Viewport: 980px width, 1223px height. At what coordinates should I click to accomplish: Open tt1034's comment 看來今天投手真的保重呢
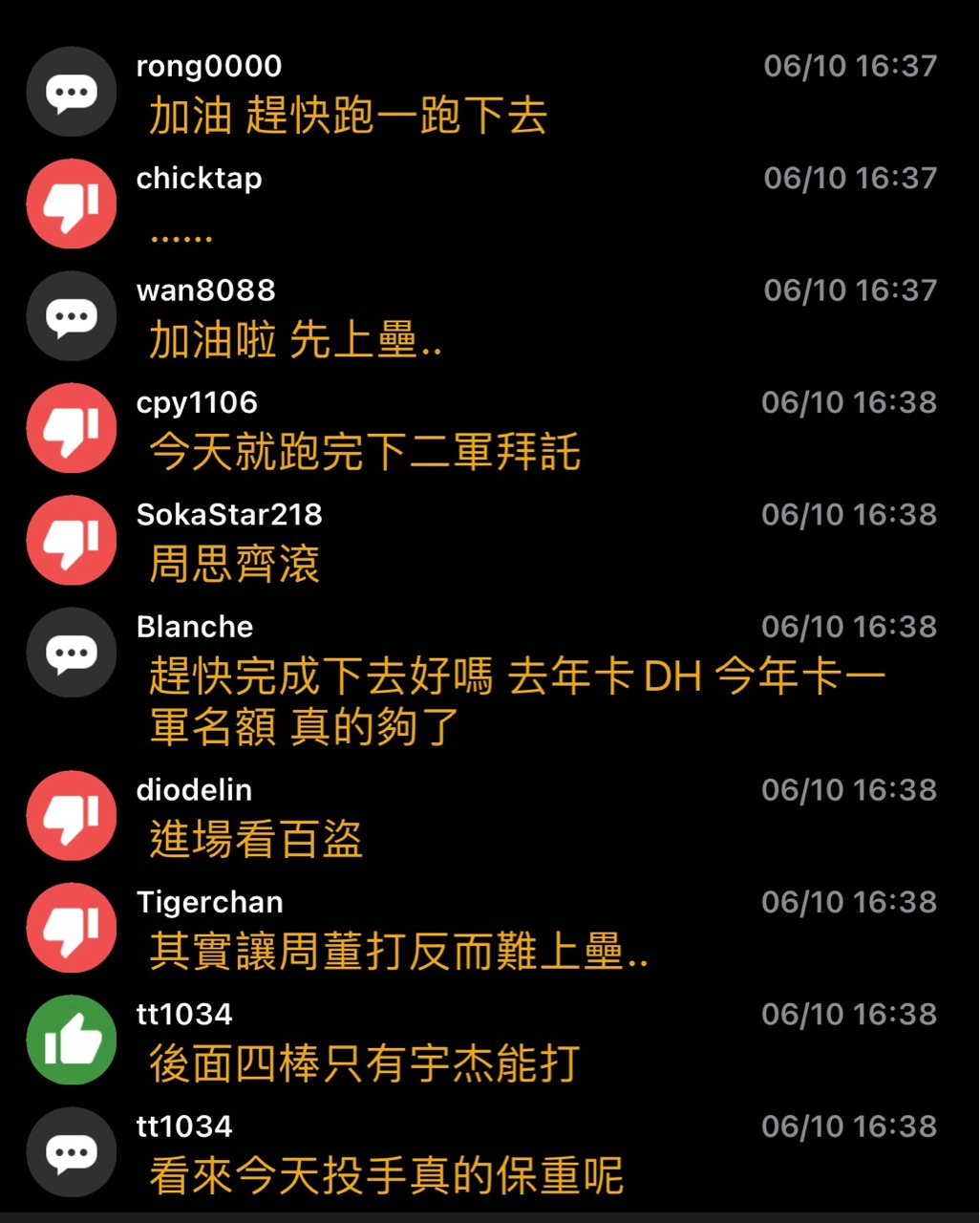point(386,1176)
